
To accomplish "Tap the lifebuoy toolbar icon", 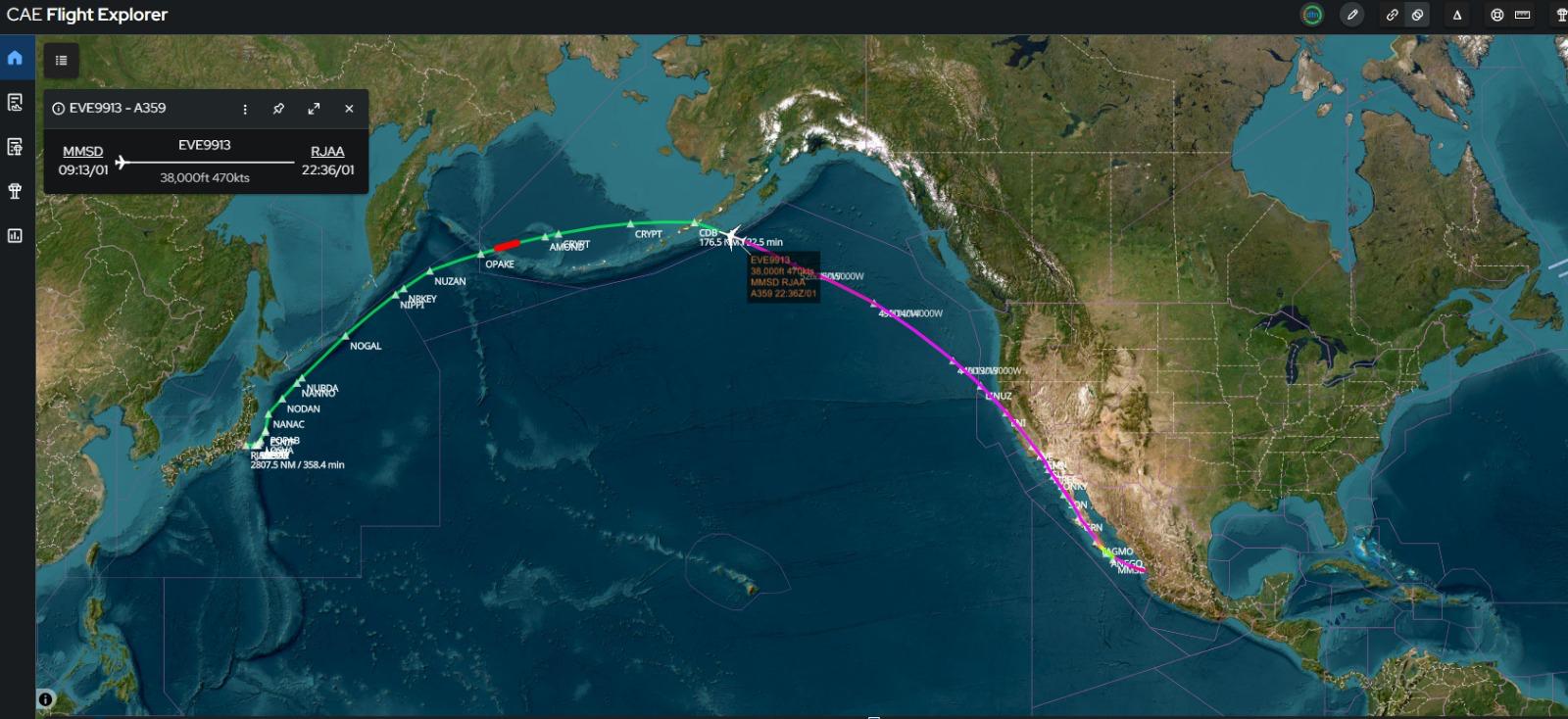I will 1496,15.
